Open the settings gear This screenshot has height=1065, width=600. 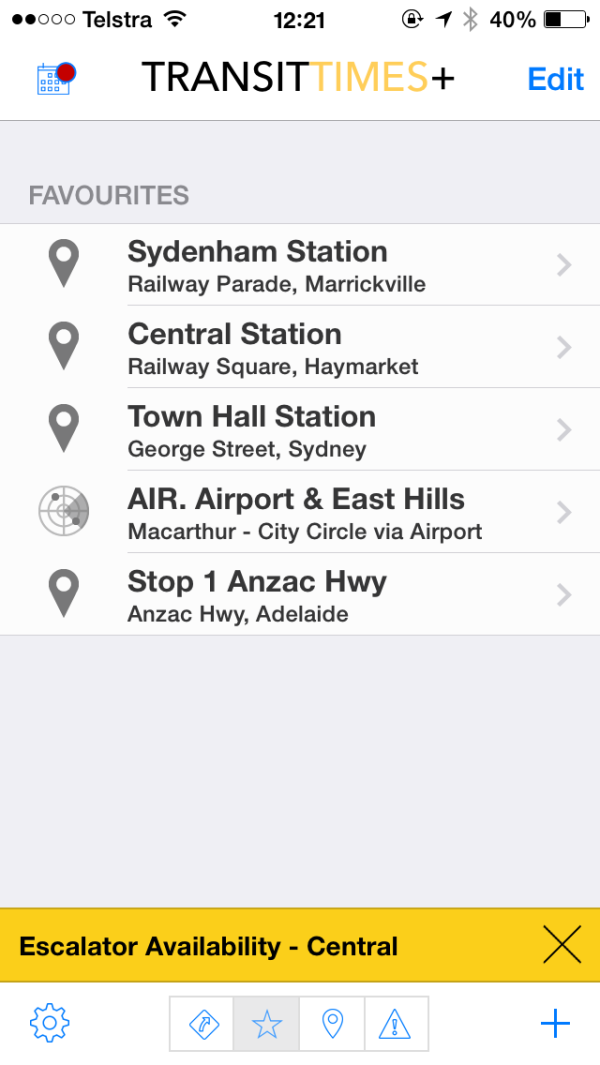[x=49, y=1023]
